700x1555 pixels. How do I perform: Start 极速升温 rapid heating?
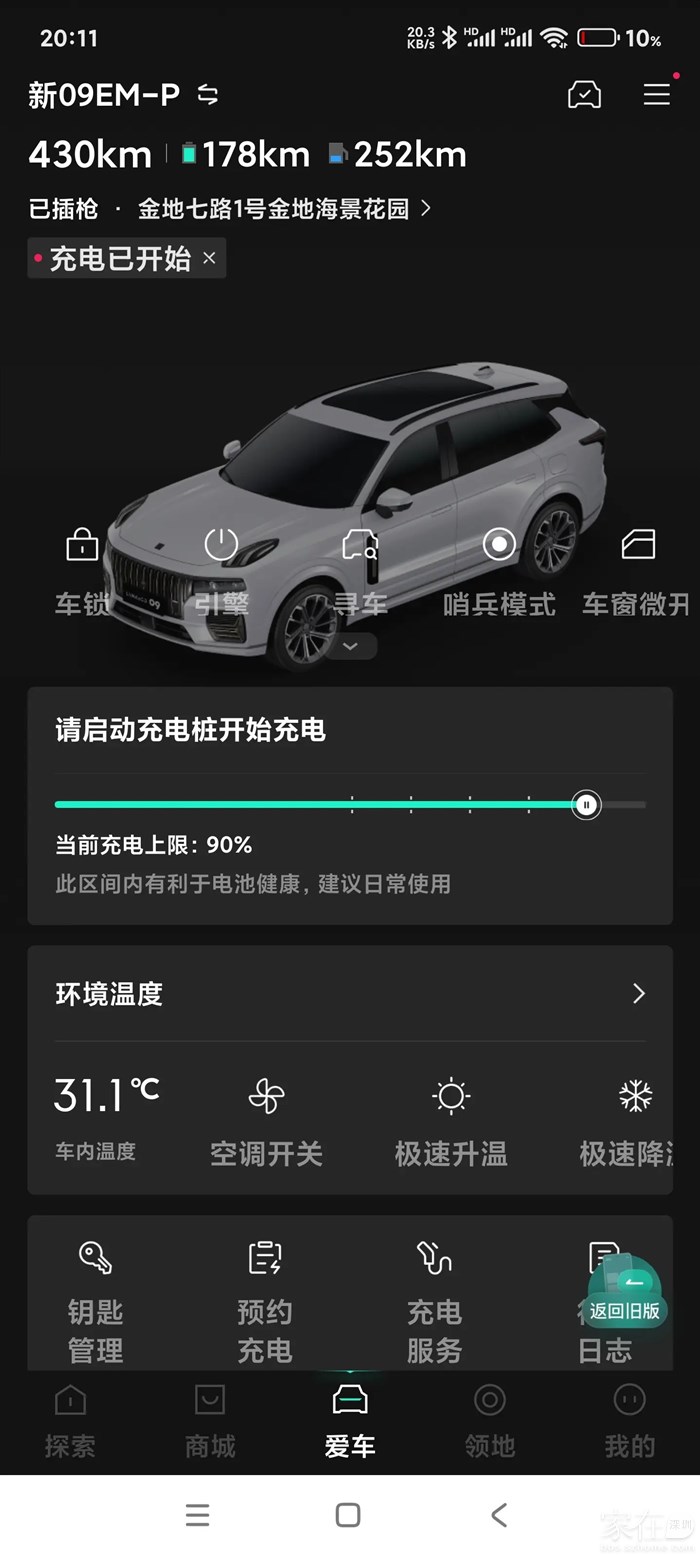[451, 1122]
